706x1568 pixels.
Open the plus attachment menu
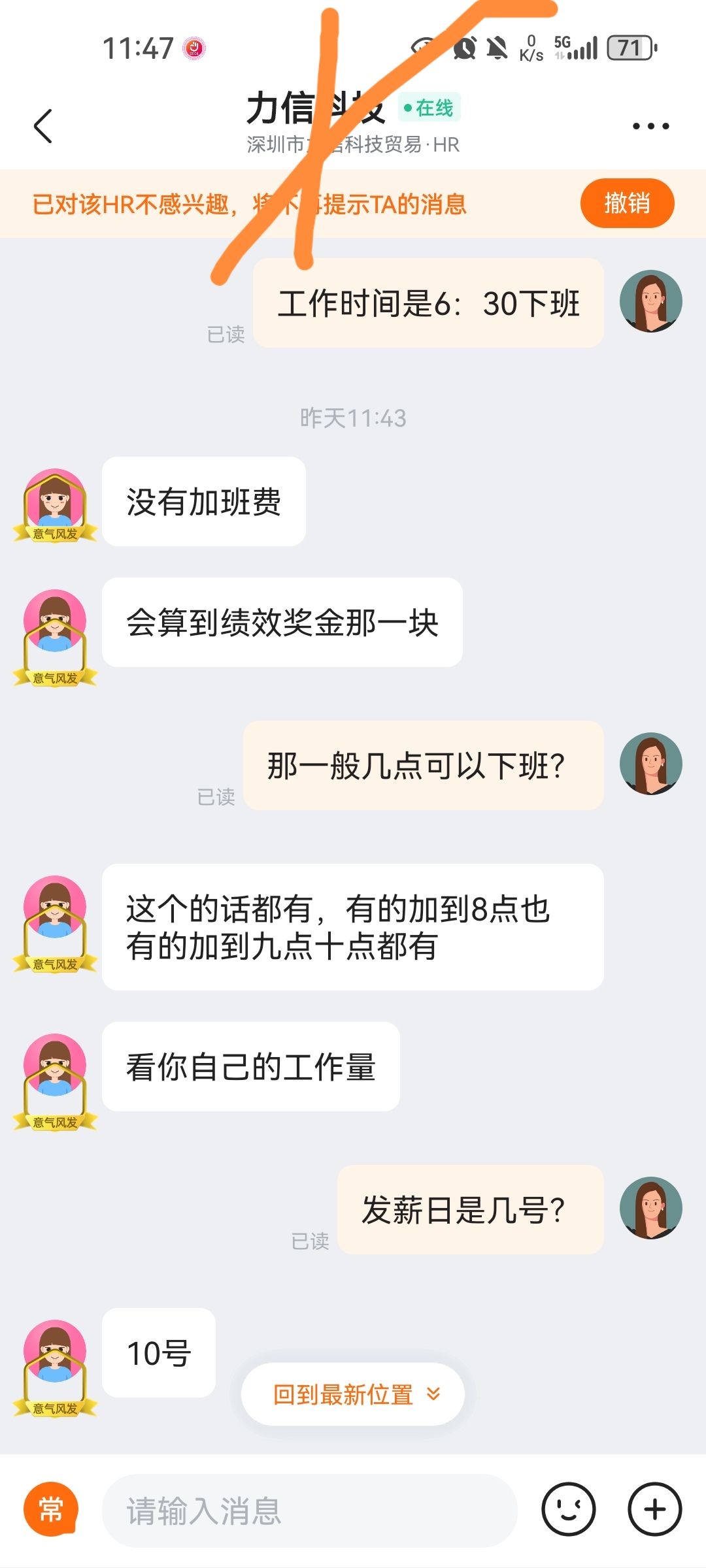[x=654, y=1509]
